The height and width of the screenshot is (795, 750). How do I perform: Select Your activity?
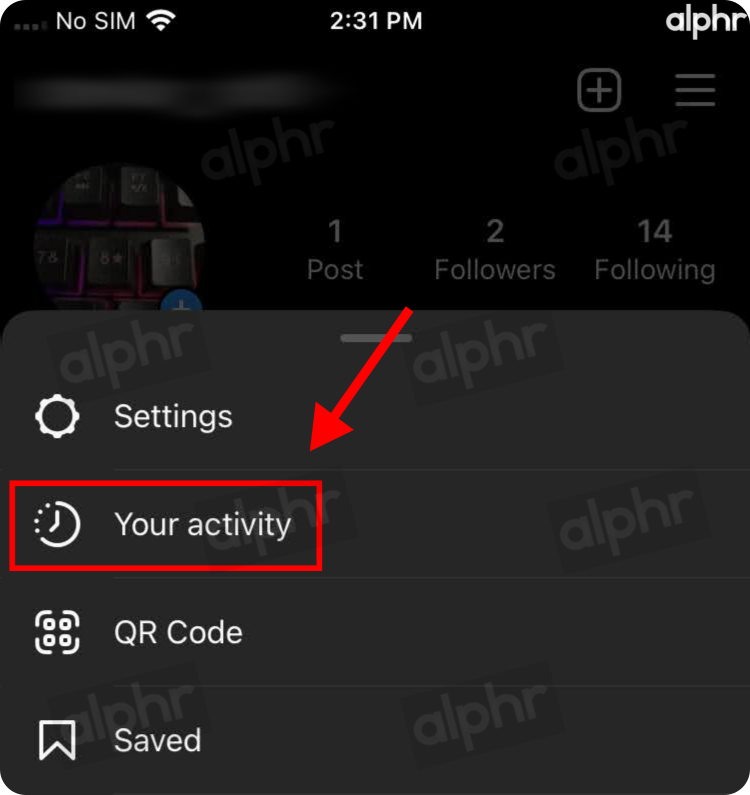pyautogui.click(x=201, y=525)
